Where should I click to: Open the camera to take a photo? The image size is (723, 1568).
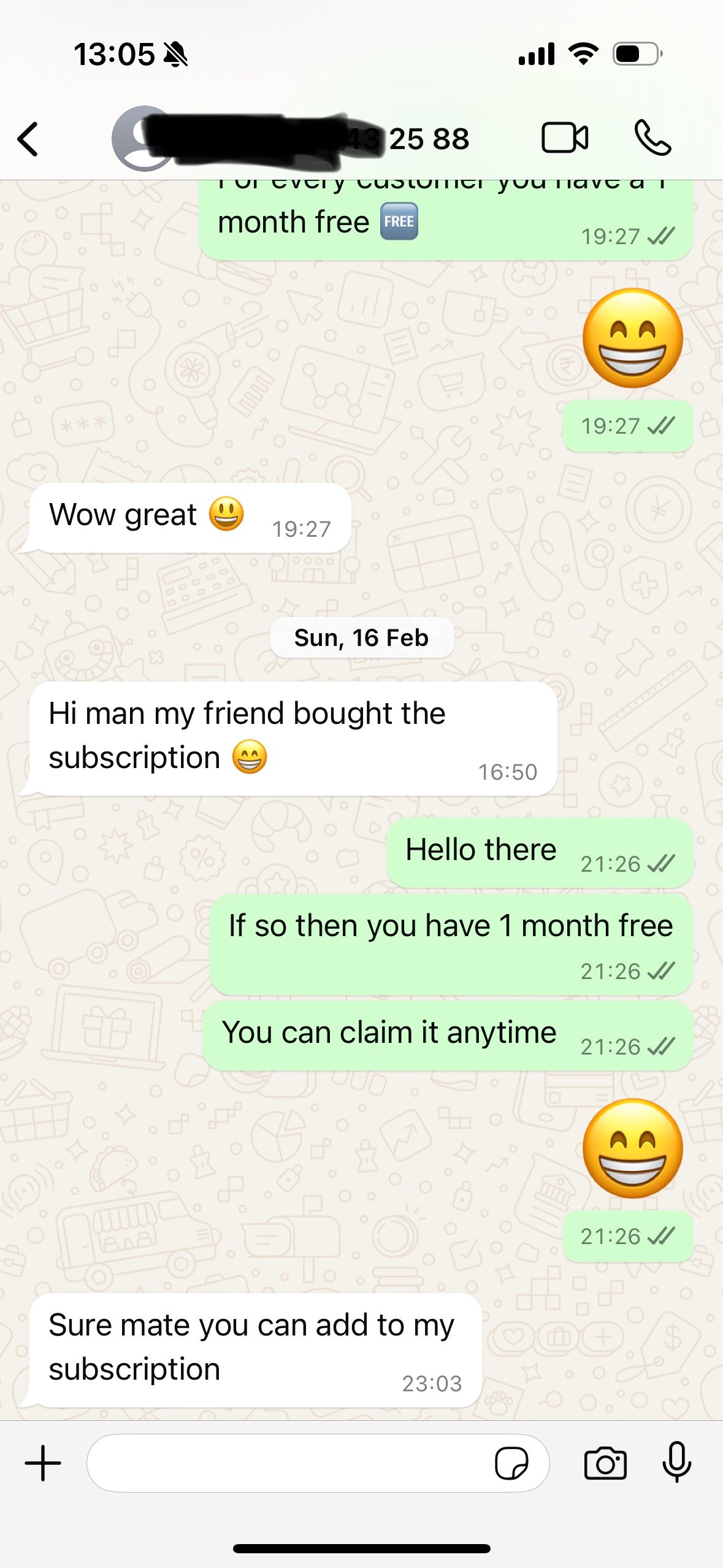click(605, 1463)
